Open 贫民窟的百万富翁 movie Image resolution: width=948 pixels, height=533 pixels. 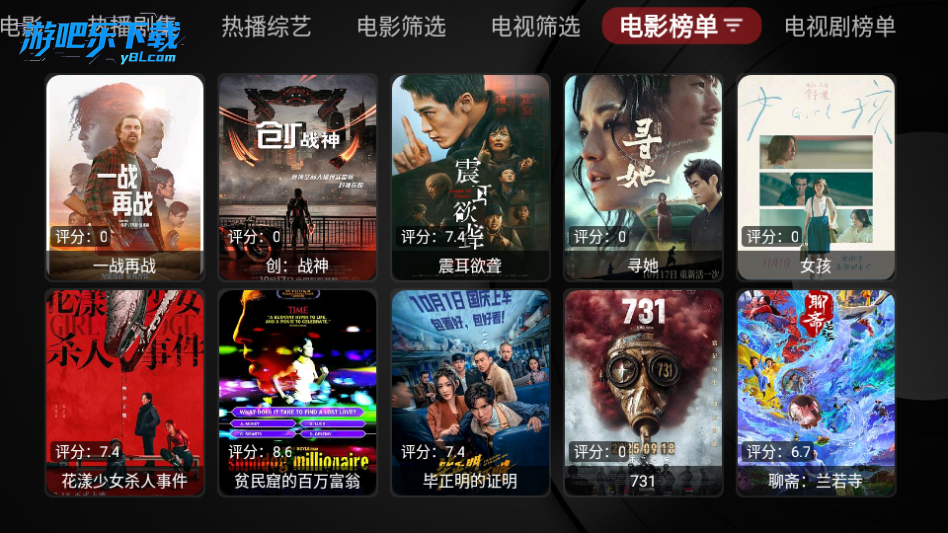click(298, 392)
